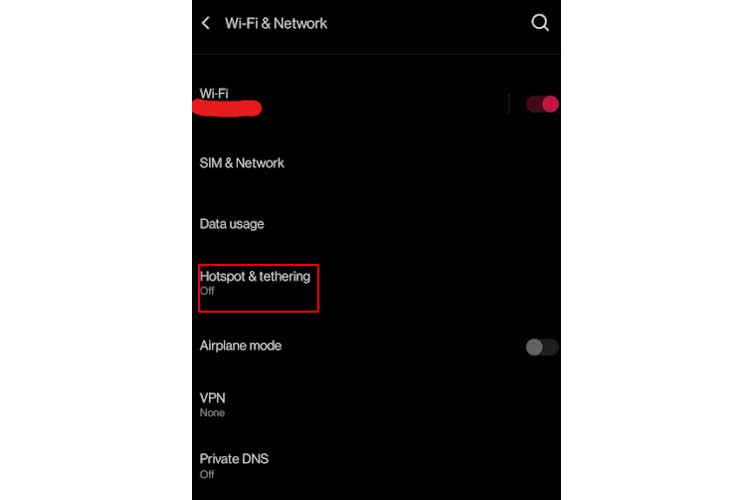Open the search icon
The image size is (750, 500).
click(540, 22)
